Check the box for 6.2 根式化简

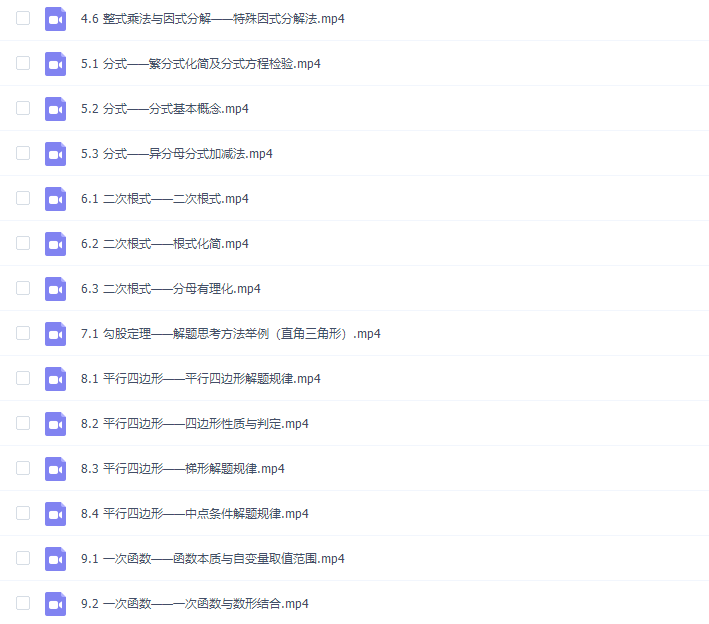(23, 243)
